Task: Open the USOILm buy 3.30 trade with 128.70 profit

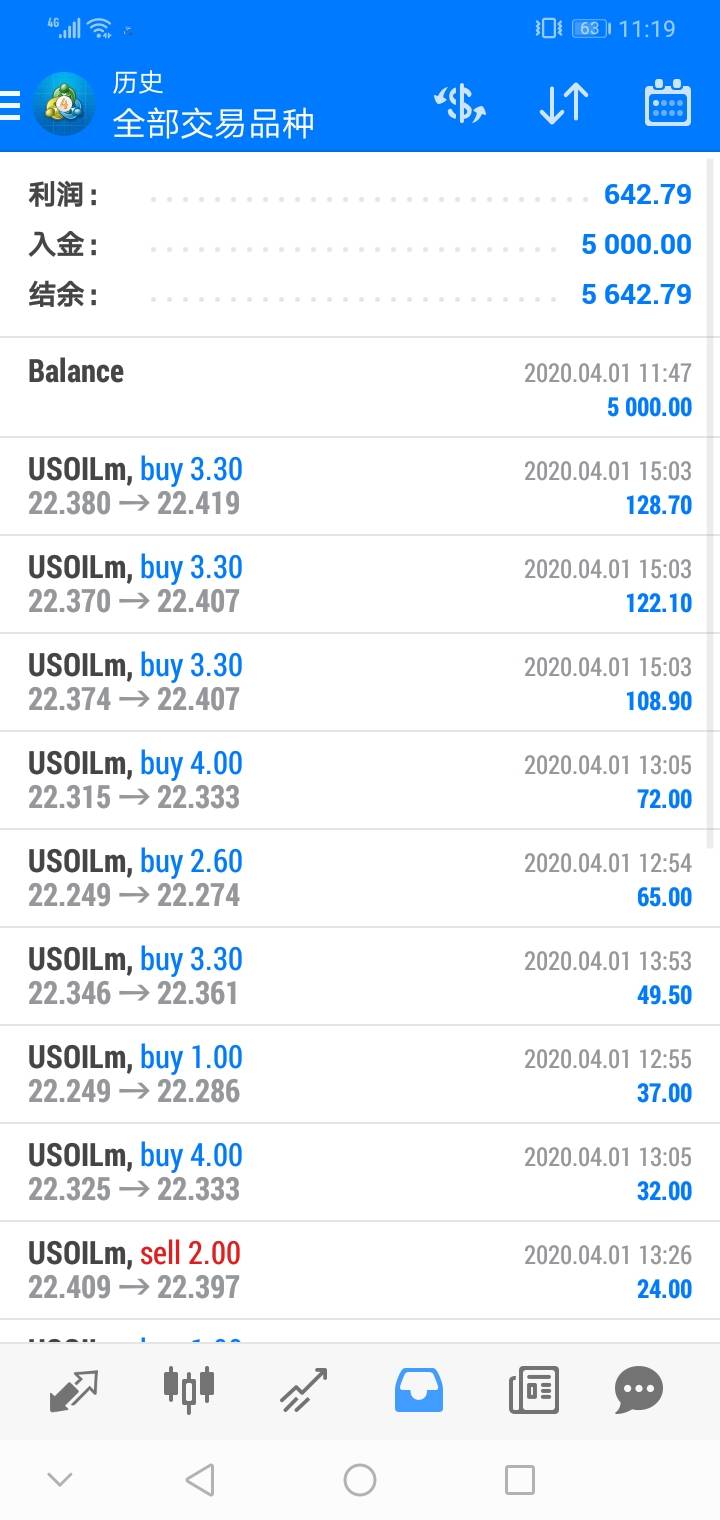Action: [x=360, y=486]
